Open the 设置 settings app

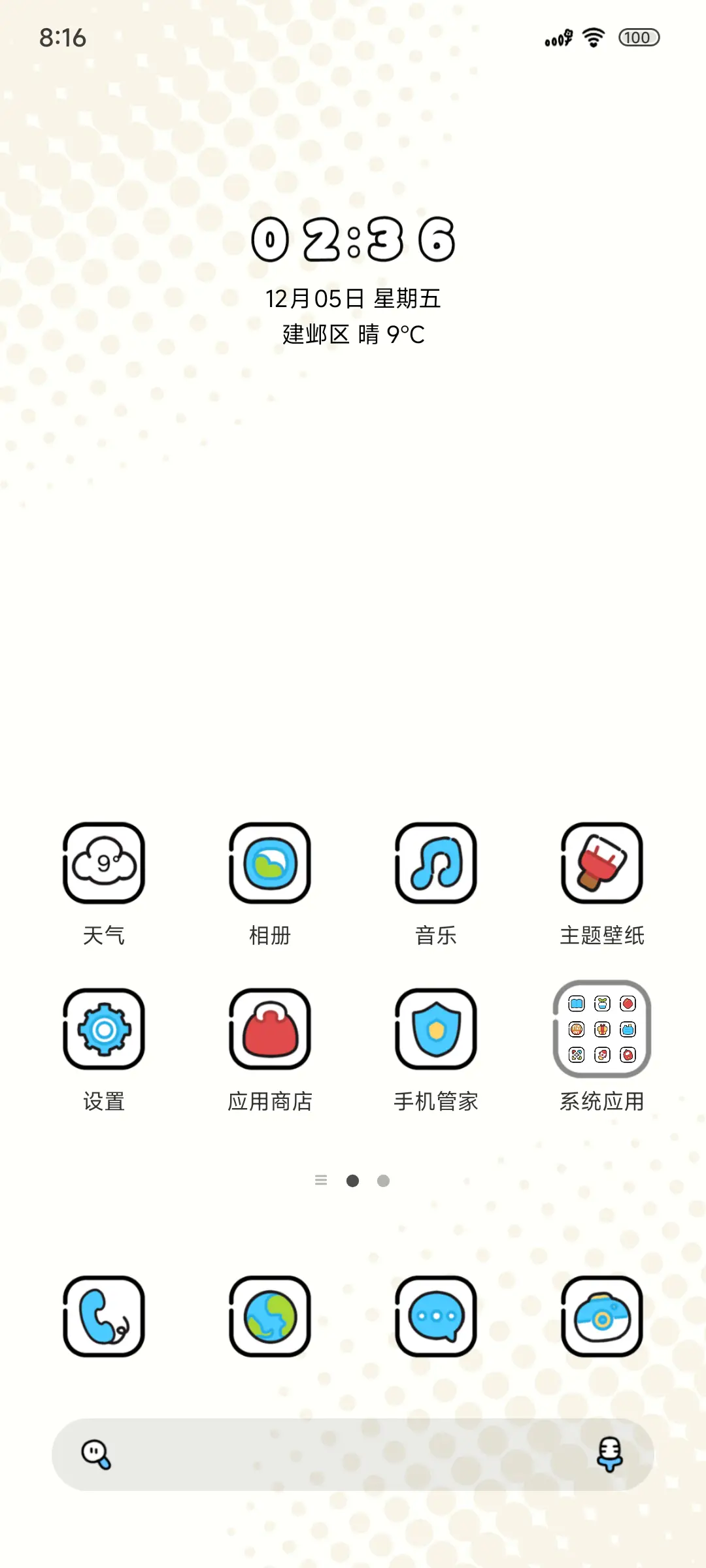[x=105, y=1030]
